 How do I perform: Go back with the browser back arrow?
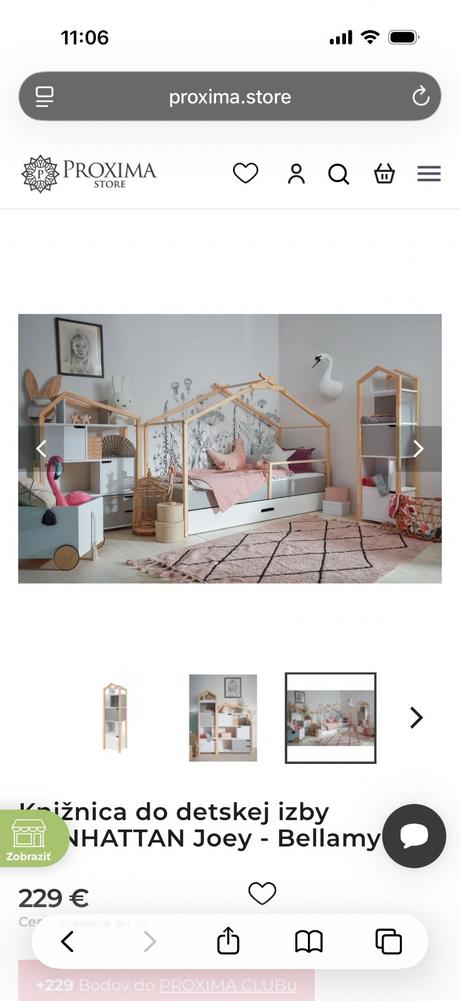click(68, 942)
